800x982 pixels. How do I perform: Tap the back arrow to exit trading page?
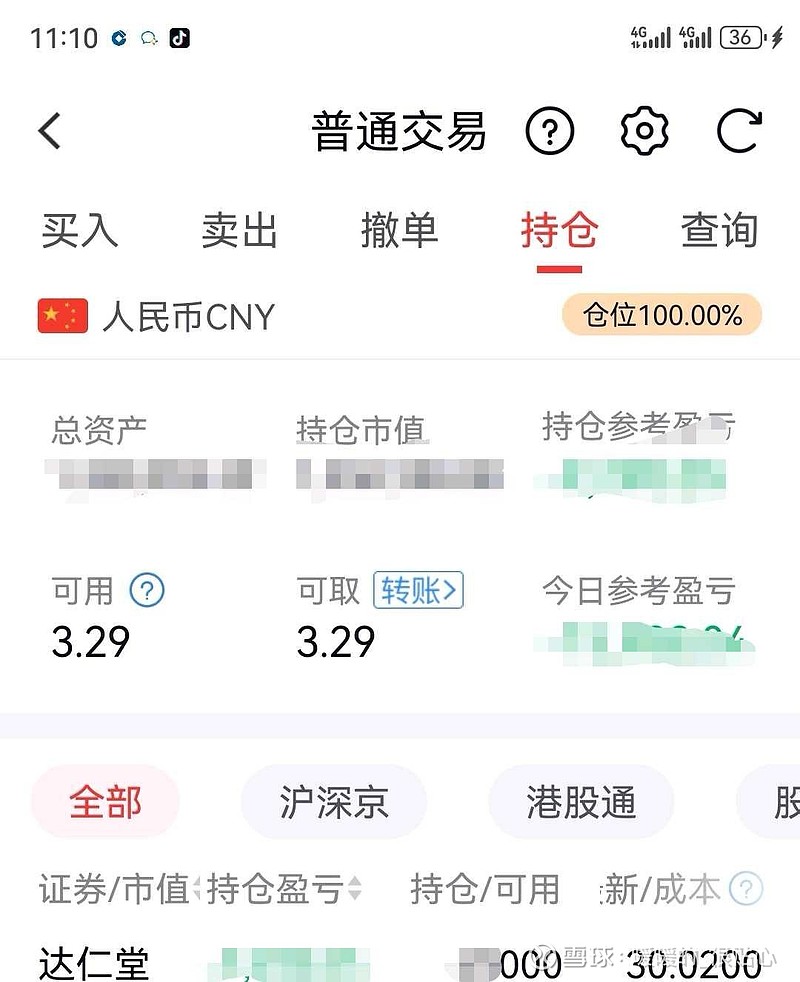click(x=49, y=131)
